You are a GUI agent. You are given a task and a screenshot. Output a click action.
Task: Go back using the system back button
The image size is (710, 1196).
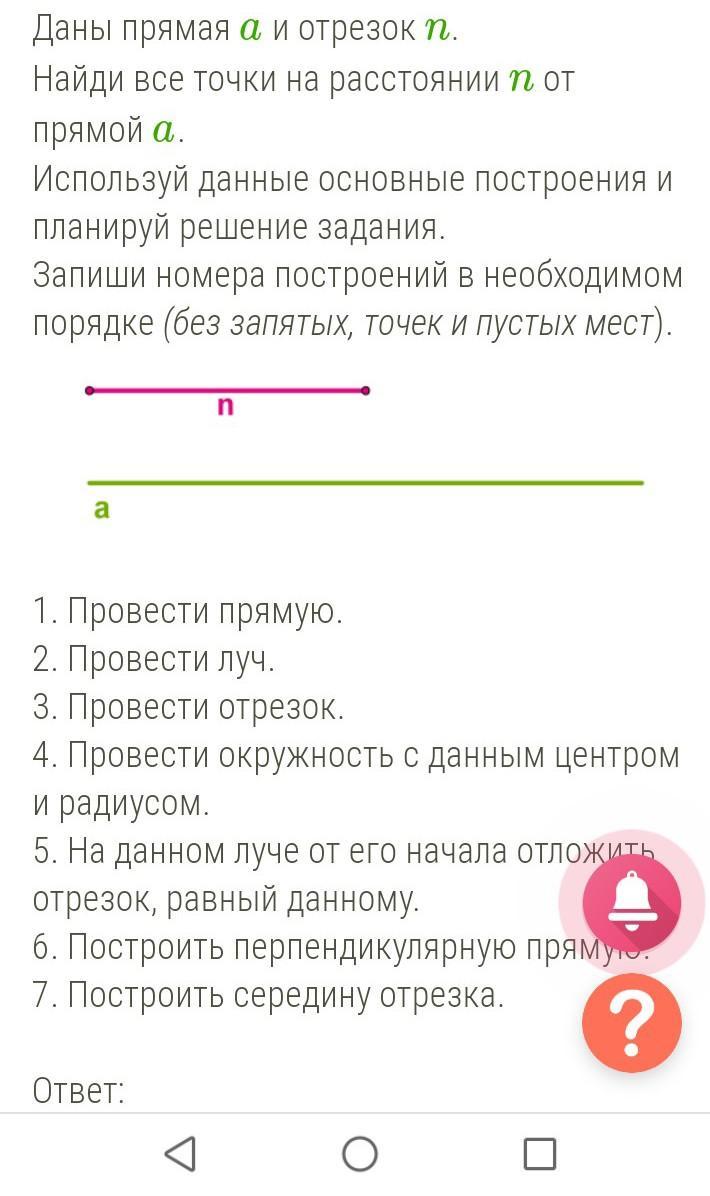181,1153
